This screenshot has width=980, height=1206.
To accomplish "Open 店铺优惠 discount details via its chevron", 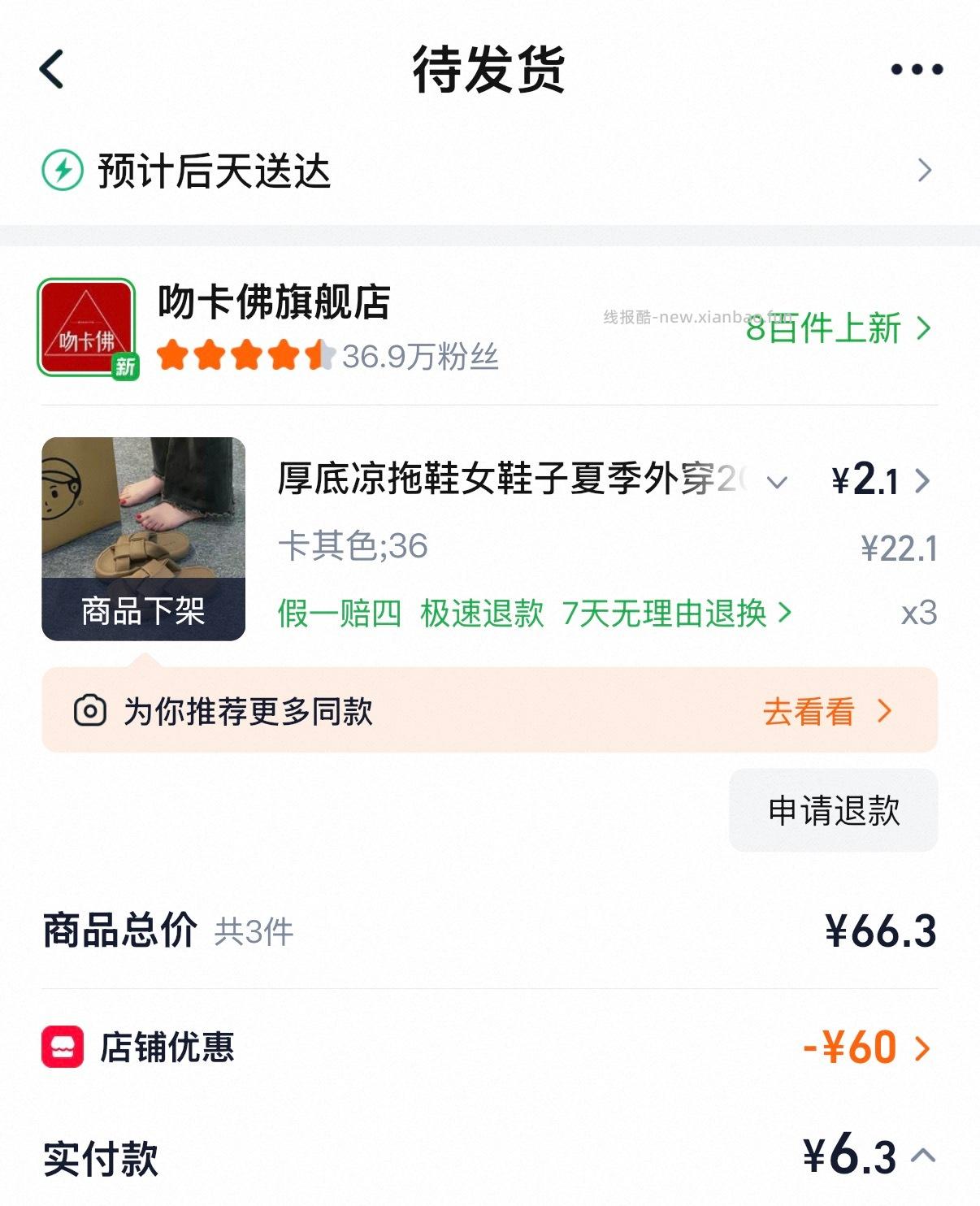I will [x=922, y=1050].
